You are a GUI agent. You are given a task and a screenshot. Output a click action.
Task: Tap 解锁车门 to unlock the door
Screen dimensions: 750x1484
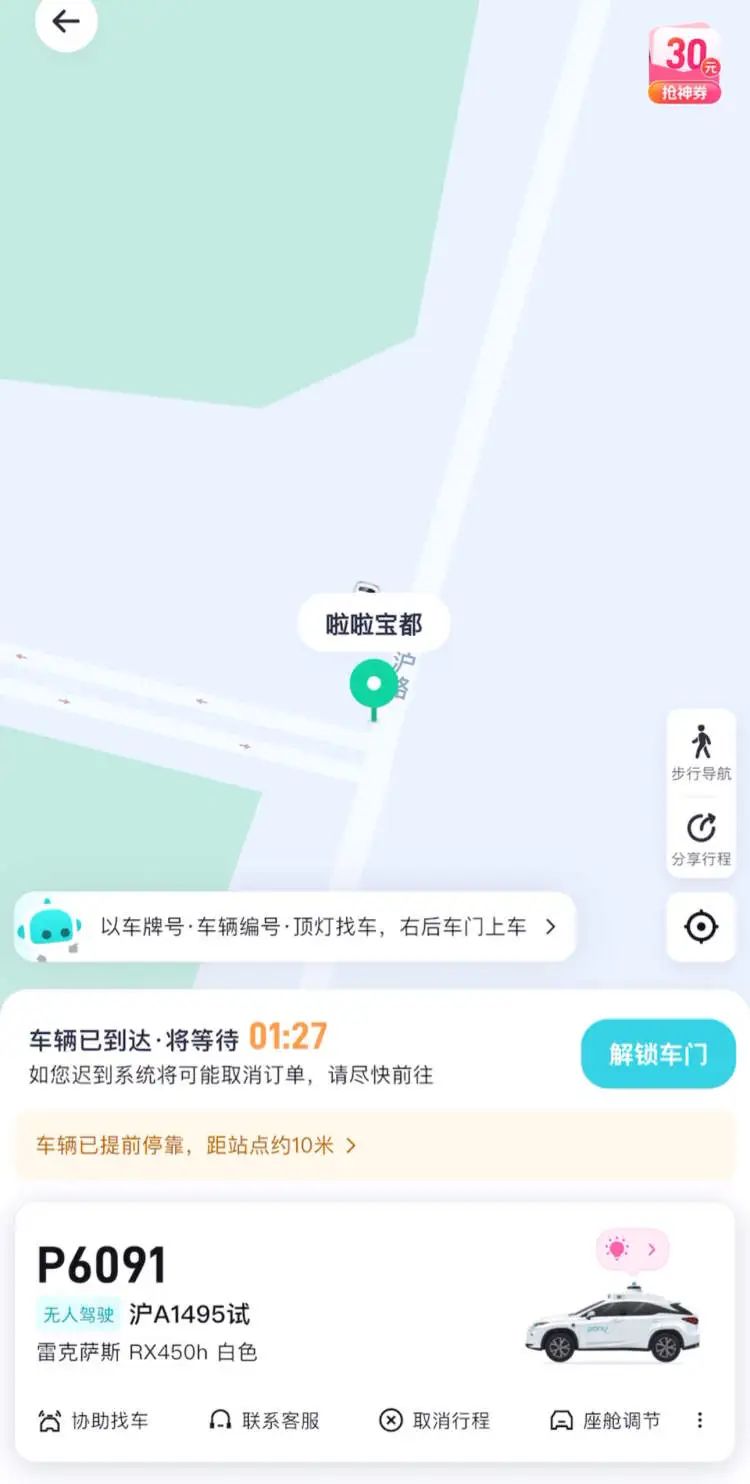658,1054
